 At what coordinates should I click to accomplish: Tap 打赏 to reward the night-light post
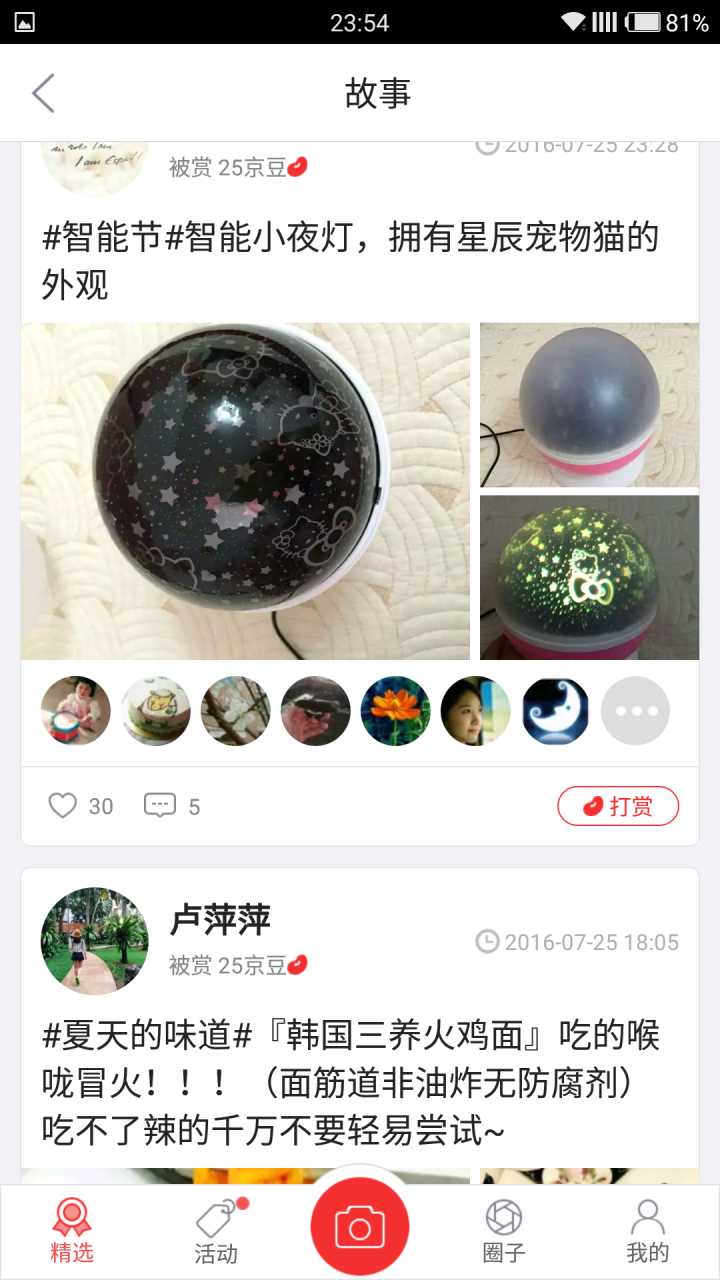point(618,806)
